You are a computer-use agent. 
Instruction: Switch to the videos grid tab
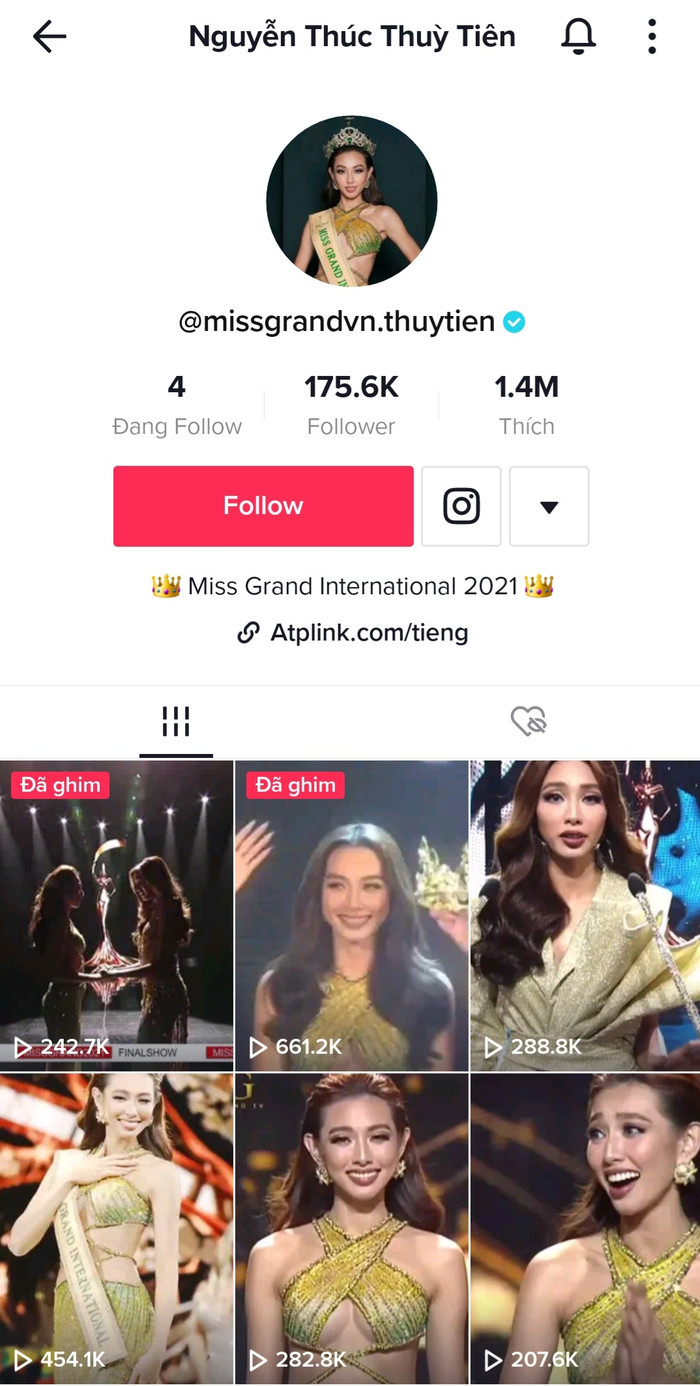coord(176,721)
